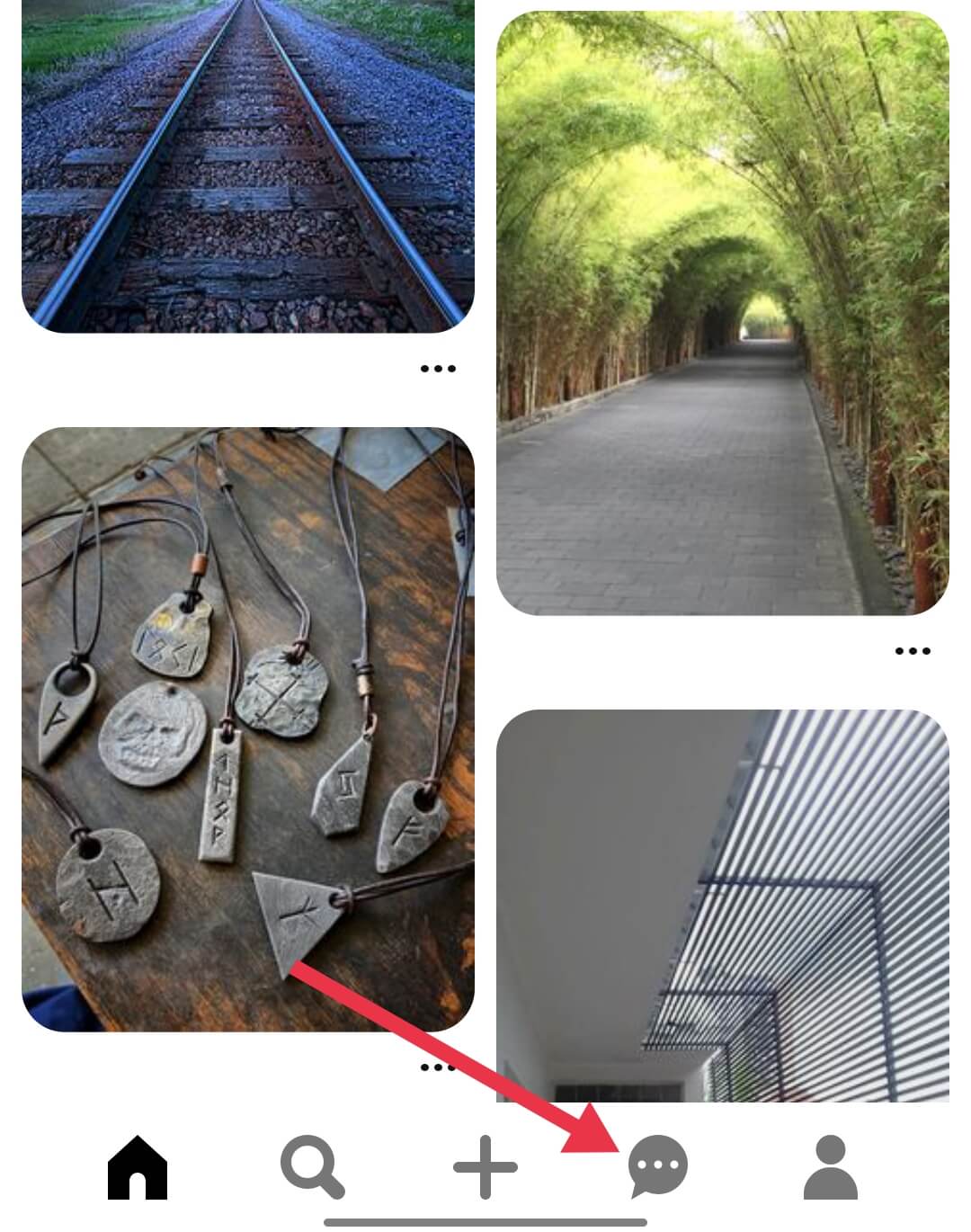Open more options under rune pendants pin
This screenshot has width=971, height=1232.
(x=436, y=1067)
